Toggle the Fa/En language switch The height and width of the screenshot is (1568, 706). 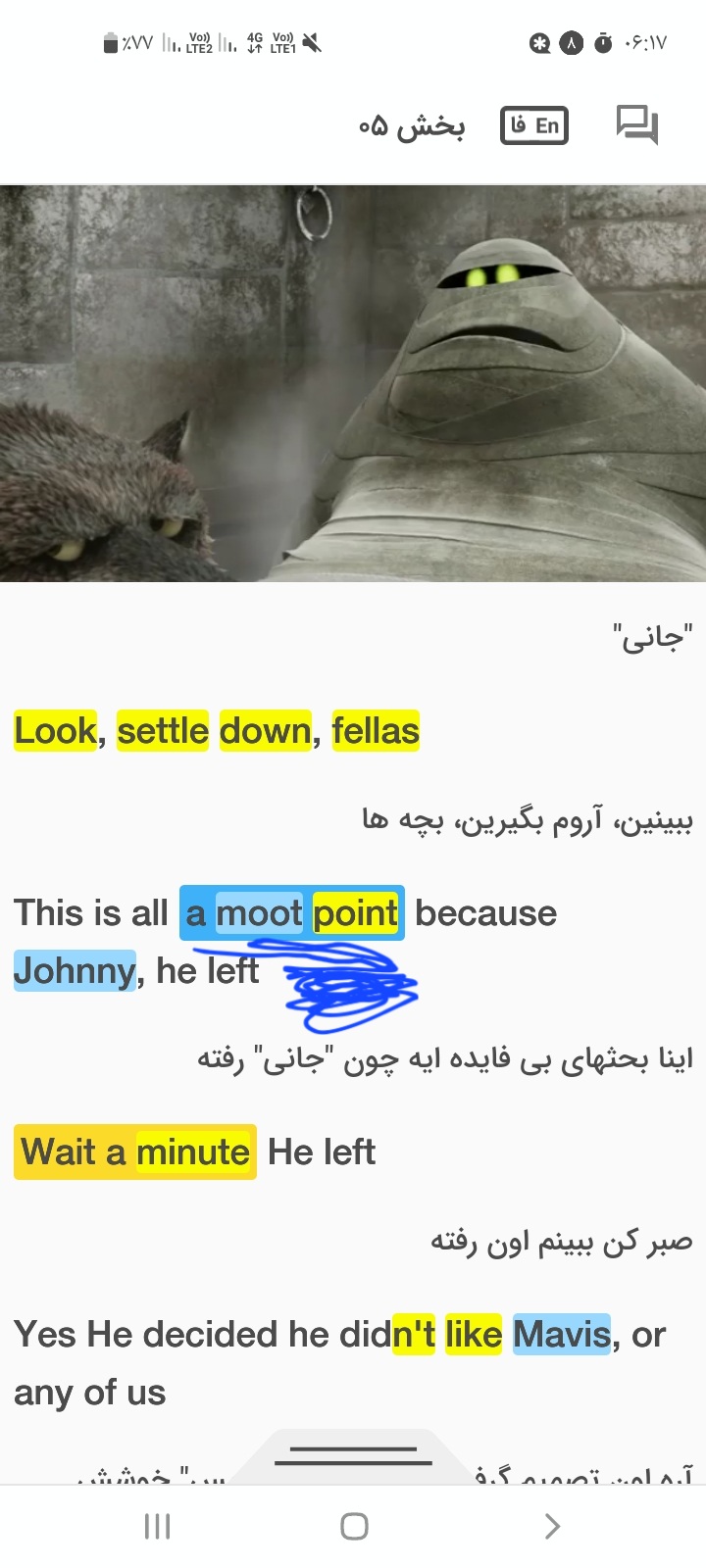534,125
